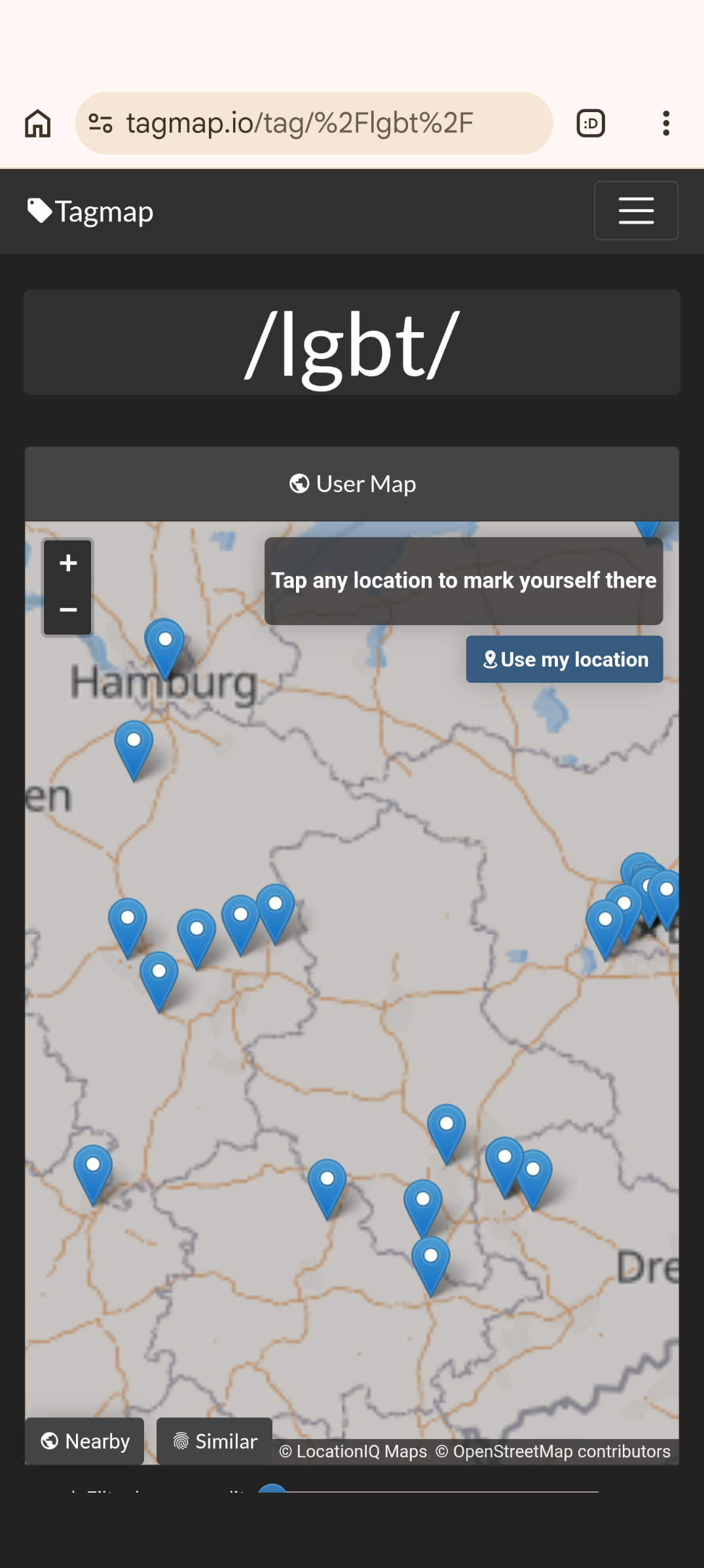Tap Use my location button
The width and height of the screenshot is (704, 1568).
tap(564, 659)
